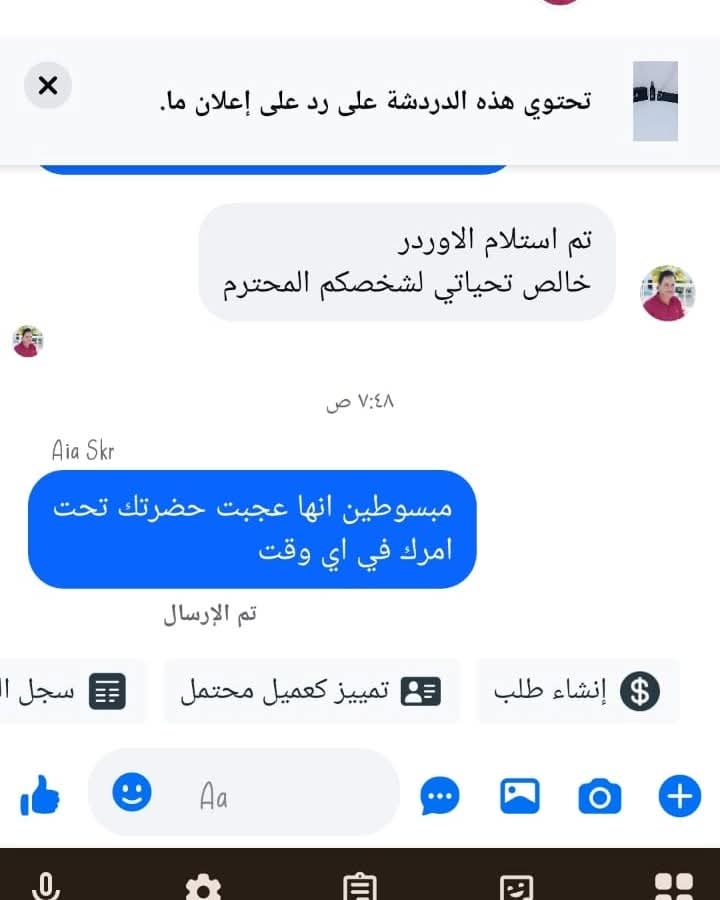
Task: Tap the create order chip
Action: click(578, 691)
